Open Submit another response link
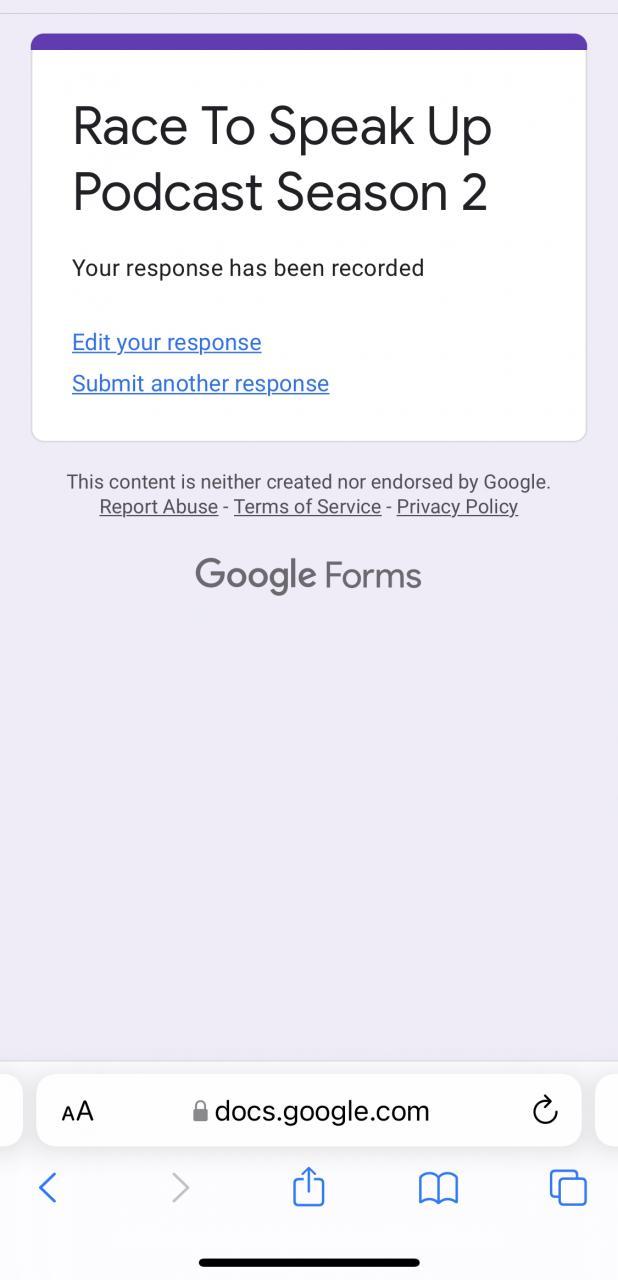Image resolution: width=618 pixels, height=1280 pixels. [x=200, y=383]
